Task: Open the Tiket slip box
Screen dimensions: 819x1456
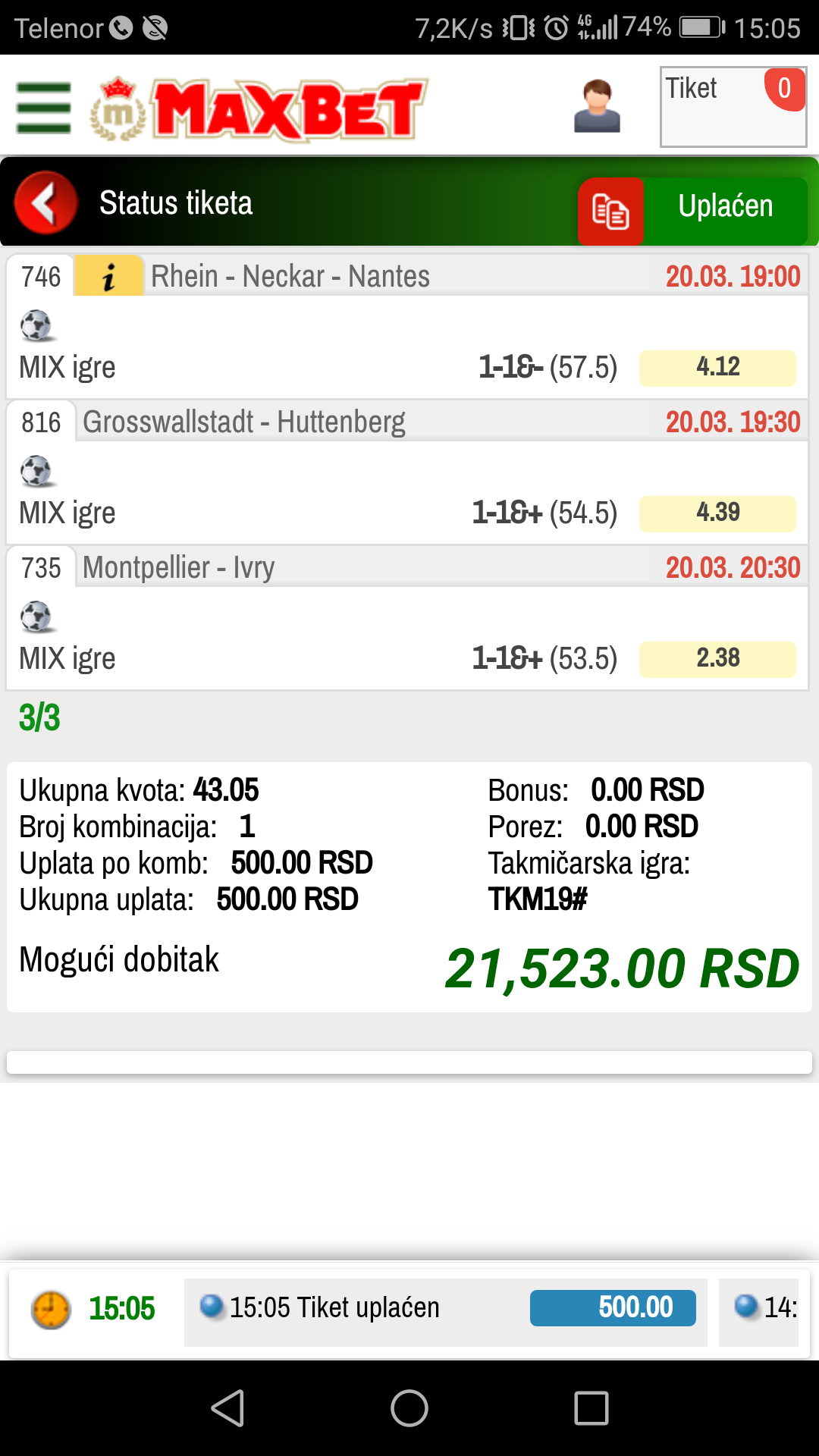Action: tap(733, 107)
